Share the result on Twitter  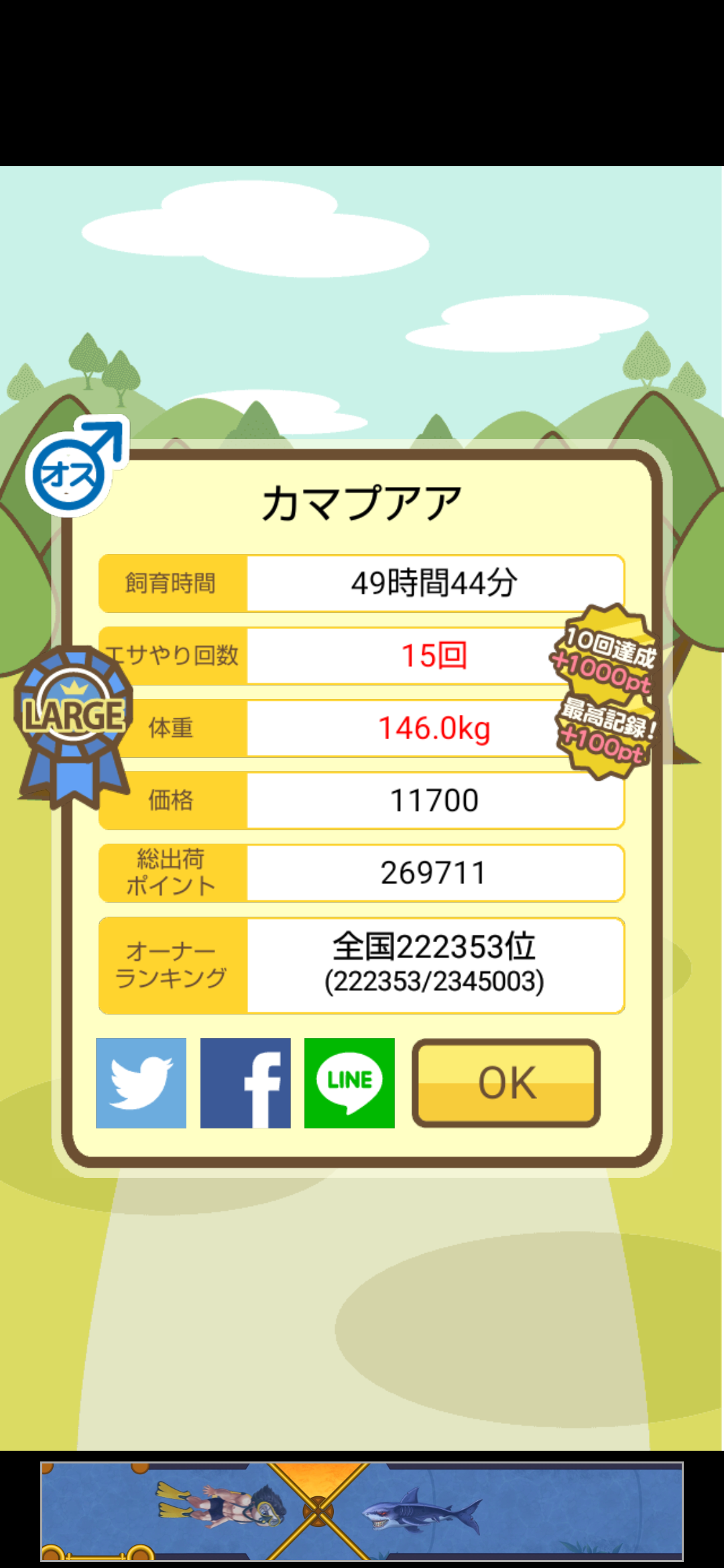click(x=141, y=1083)
